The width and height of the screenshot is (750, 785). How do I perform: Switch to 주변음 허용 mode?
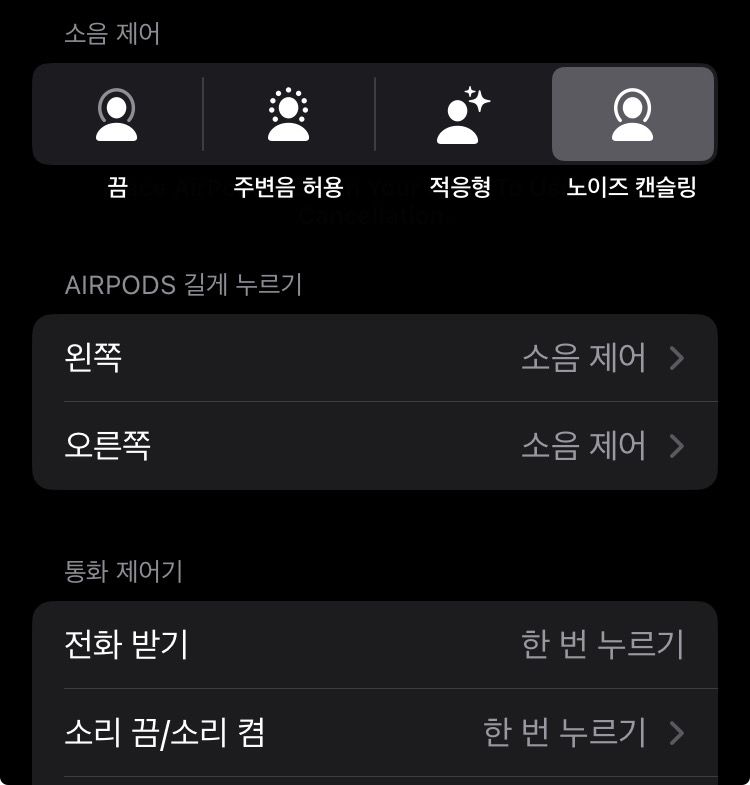coord(288,115)
